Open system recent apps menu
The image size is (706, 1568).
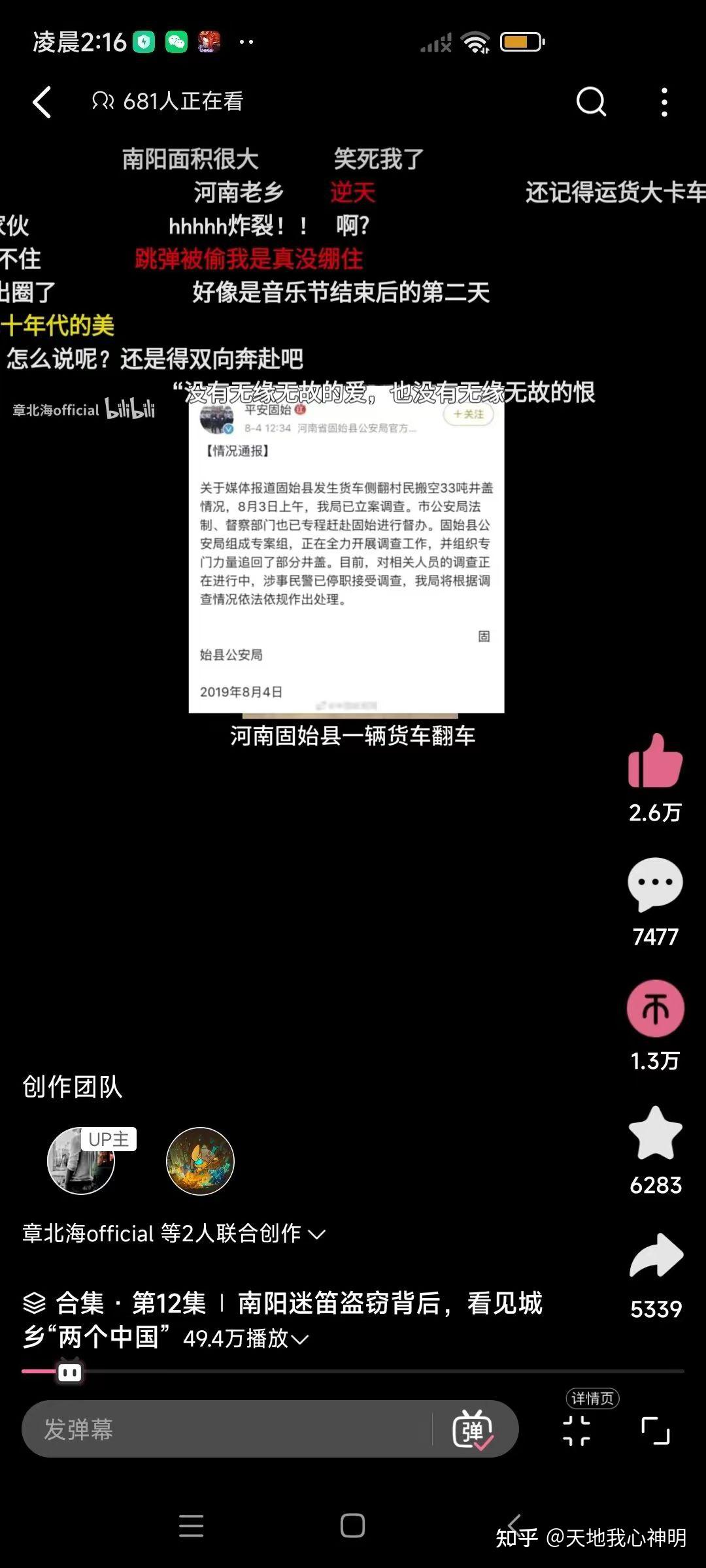[191, 1526]
